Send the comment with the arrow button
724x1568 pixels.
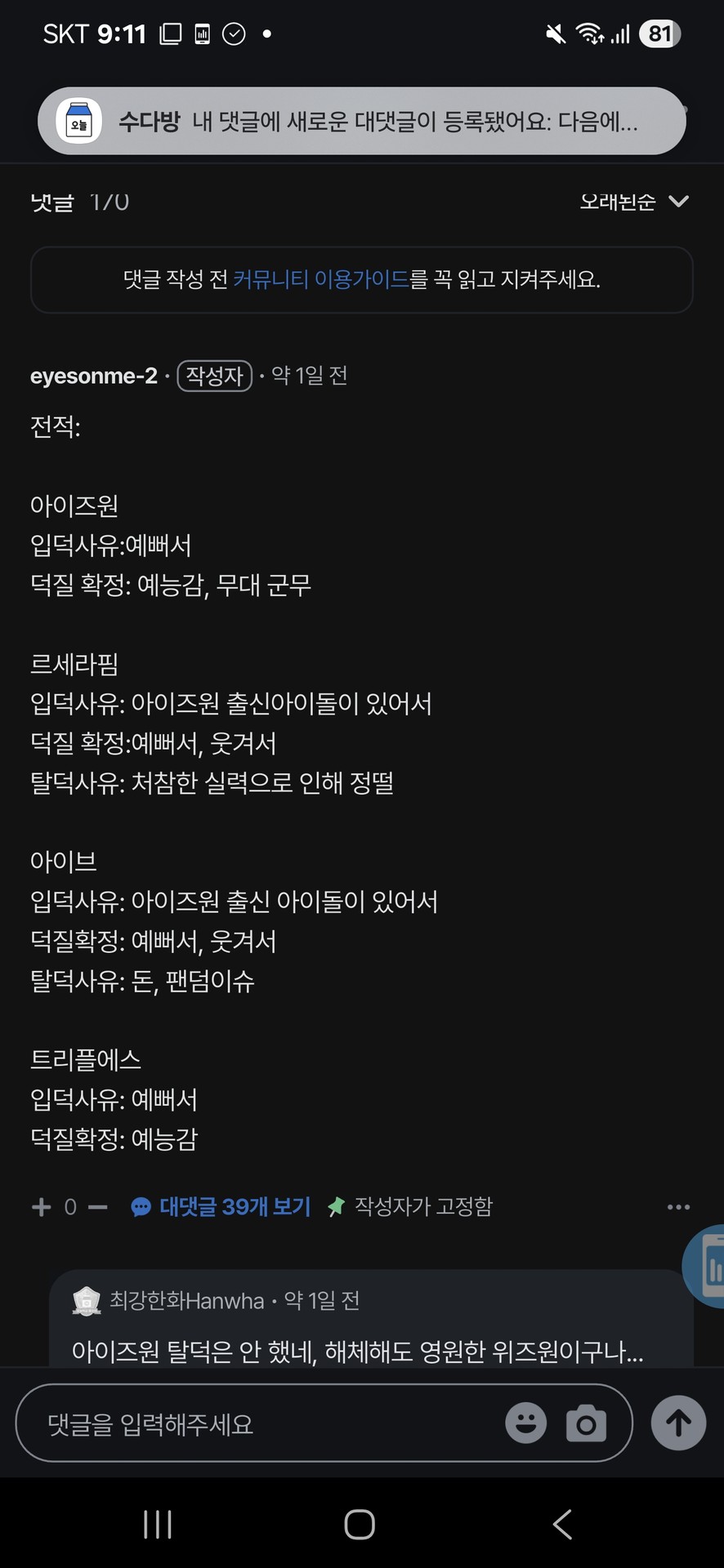tap(677, 1423)
